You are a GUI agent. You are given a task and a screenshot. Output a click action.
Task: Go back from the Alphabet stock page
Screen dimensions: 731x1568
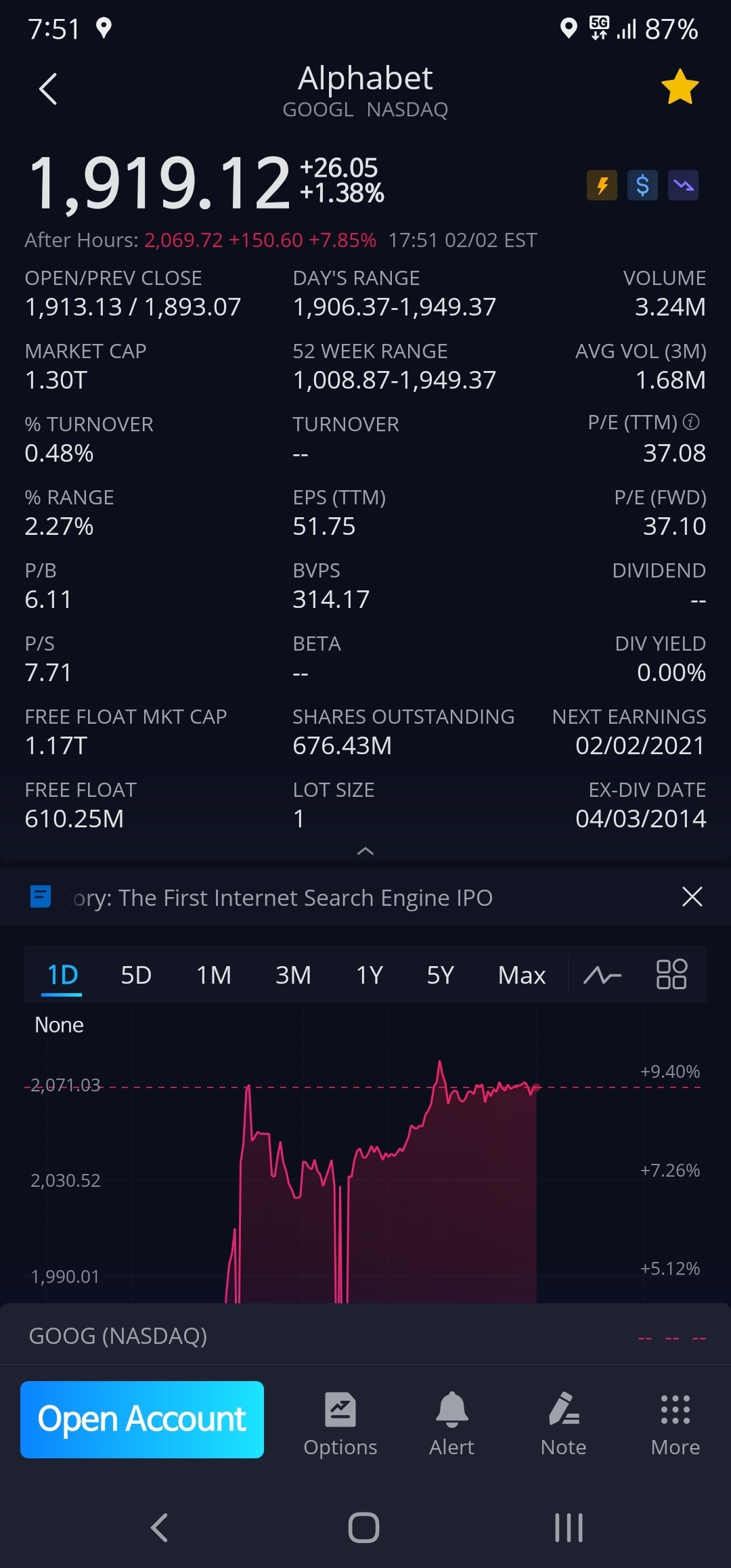(x=48, y=89)
